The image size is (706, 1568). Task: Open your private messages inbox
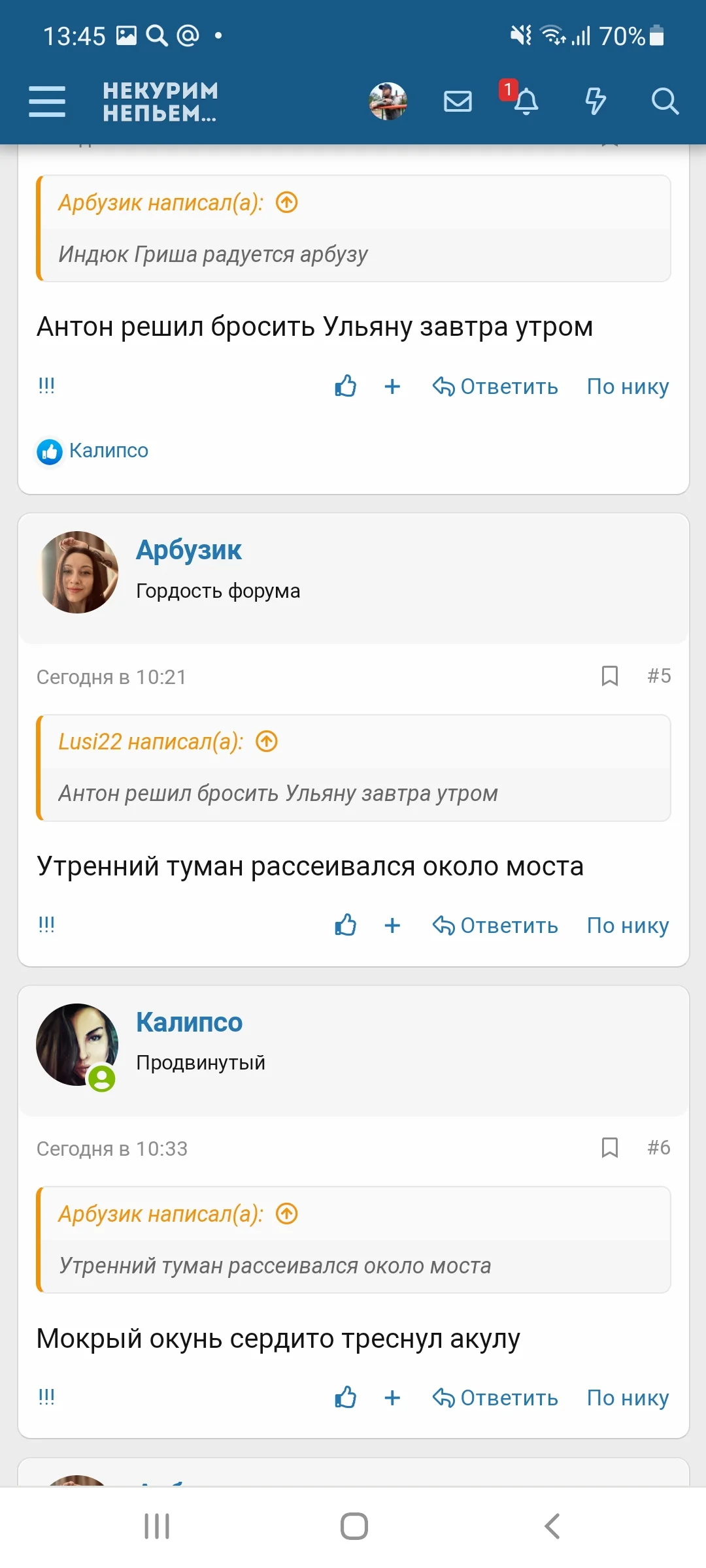[457, 101]
